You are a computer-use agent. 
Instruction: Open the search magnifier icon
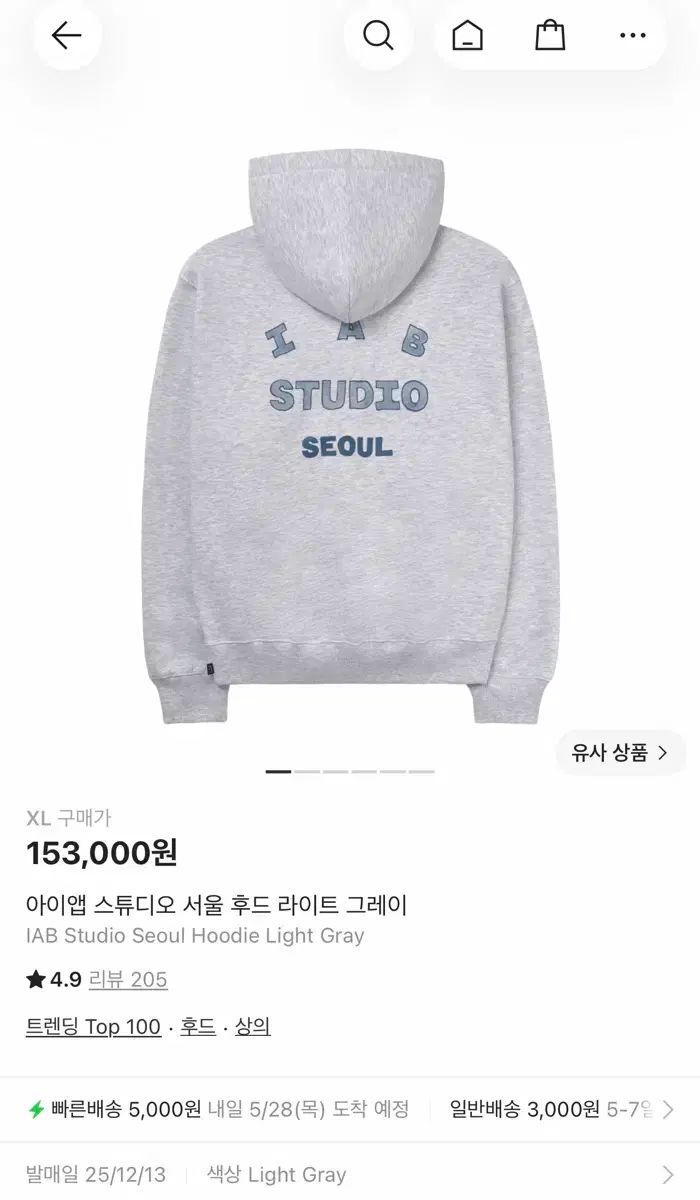coord(378,36)
